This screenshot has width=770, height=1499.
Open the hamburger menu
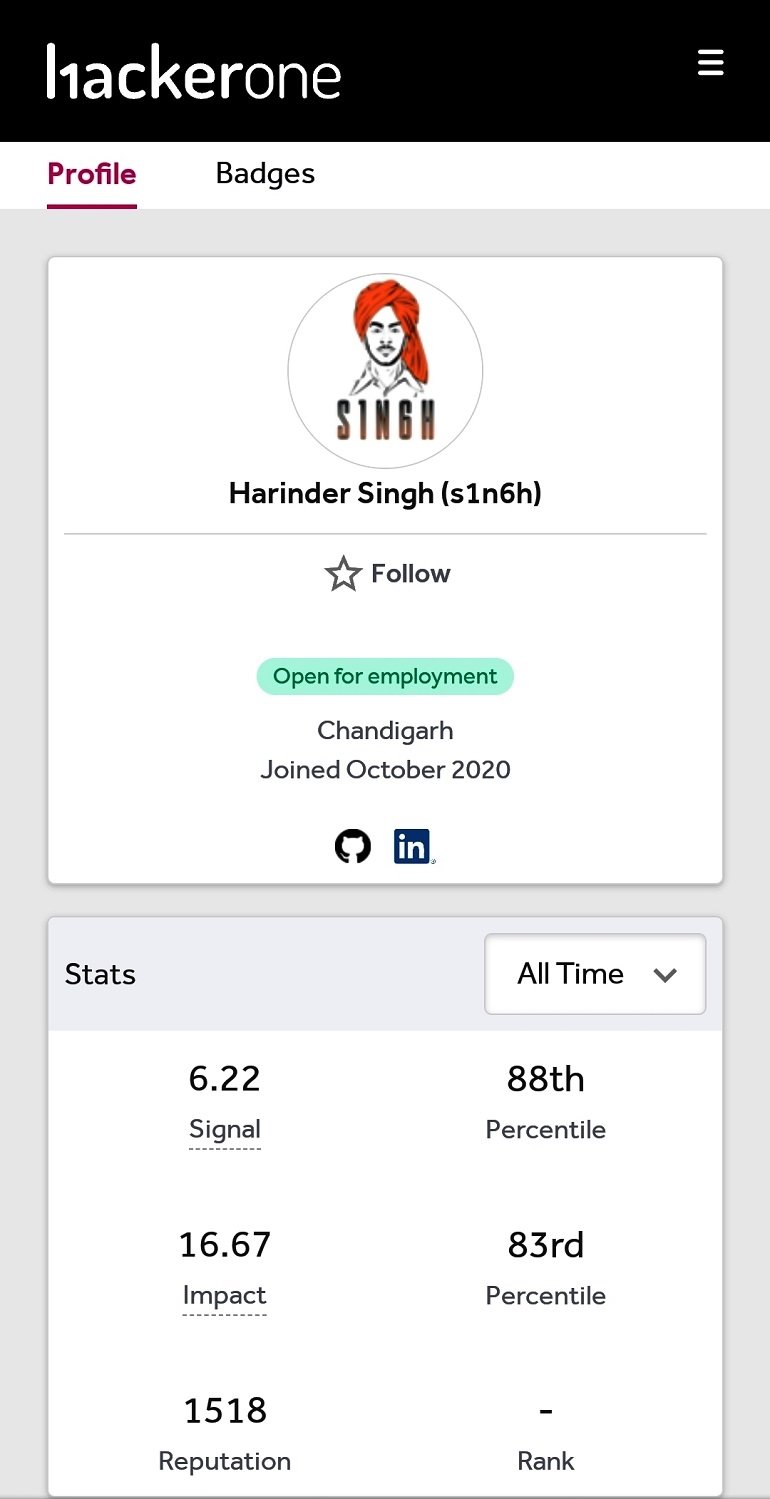point(710,63)
